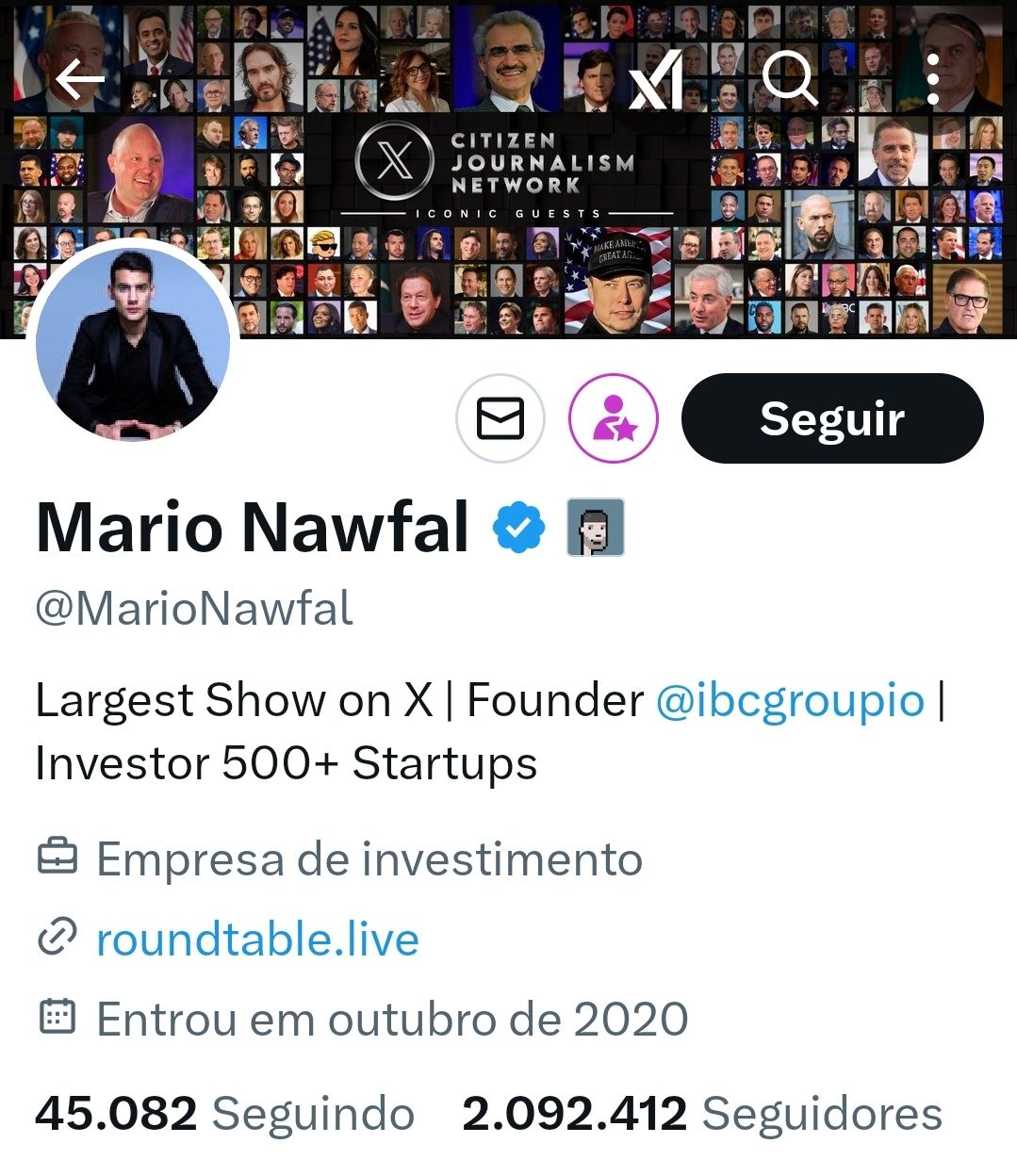View the 45.082 Seguindo list
The height and width of the screenshot is (1176, 1017).
224,1114
